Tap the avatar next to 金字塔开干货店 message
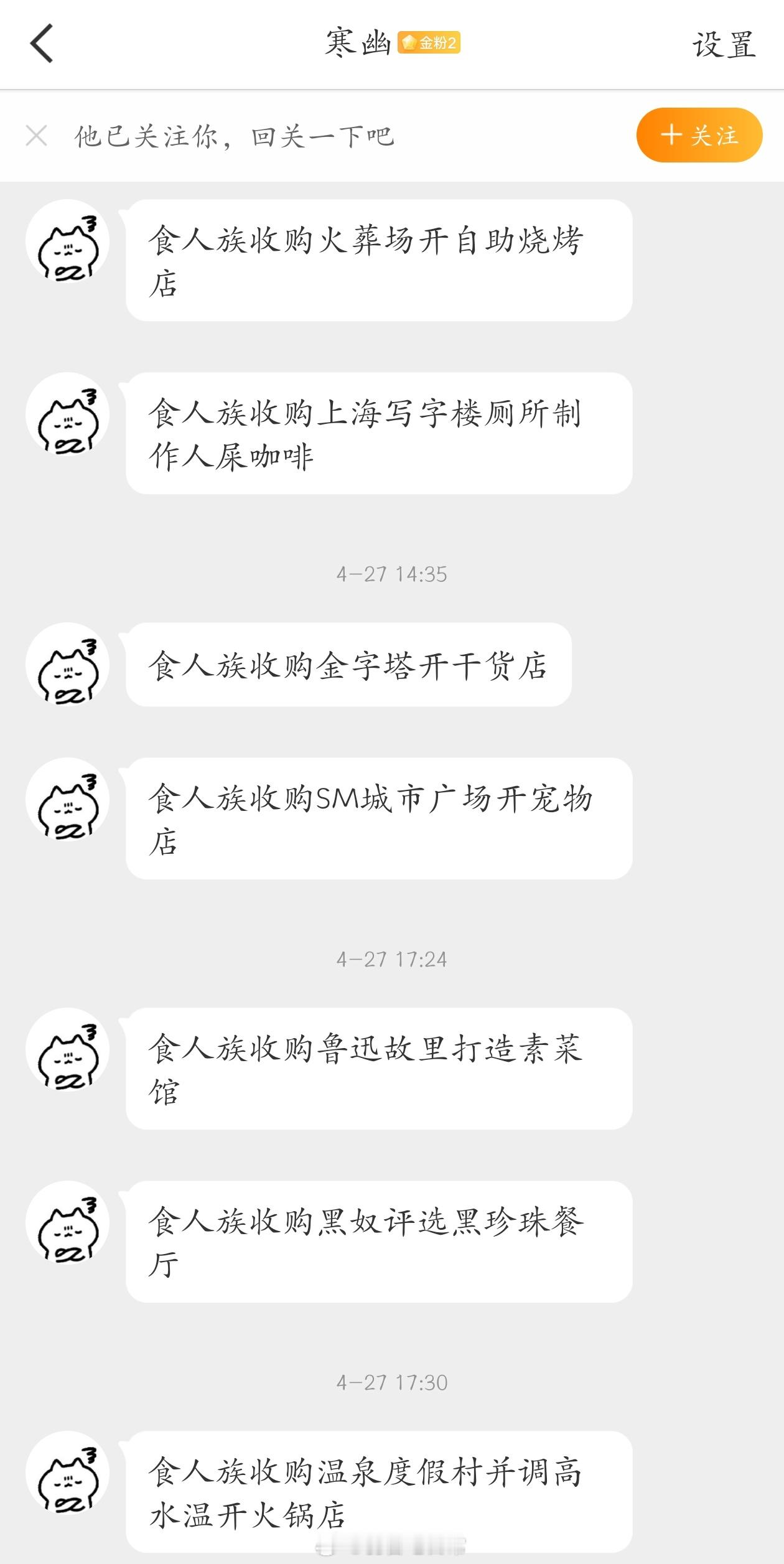 click(68, 665)
